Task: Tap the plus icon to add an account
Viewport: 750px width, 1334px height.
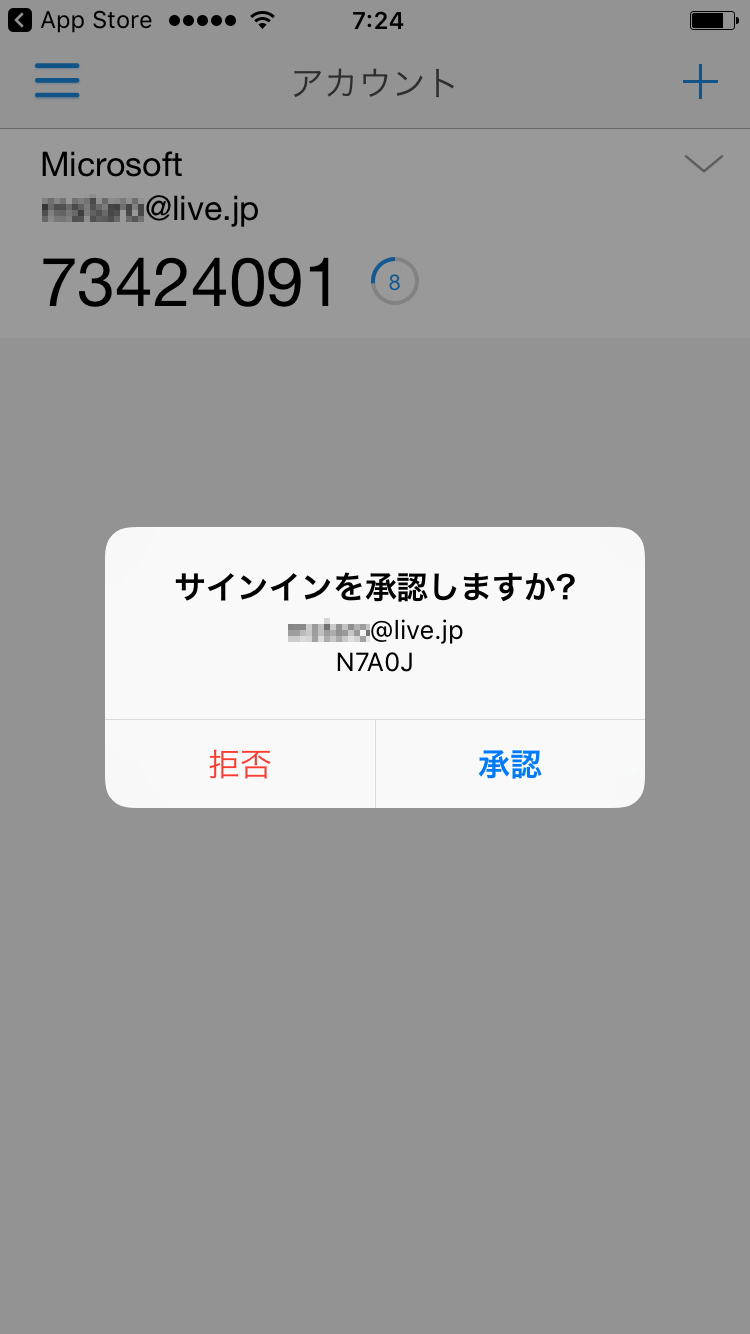Action: [699, 81]
